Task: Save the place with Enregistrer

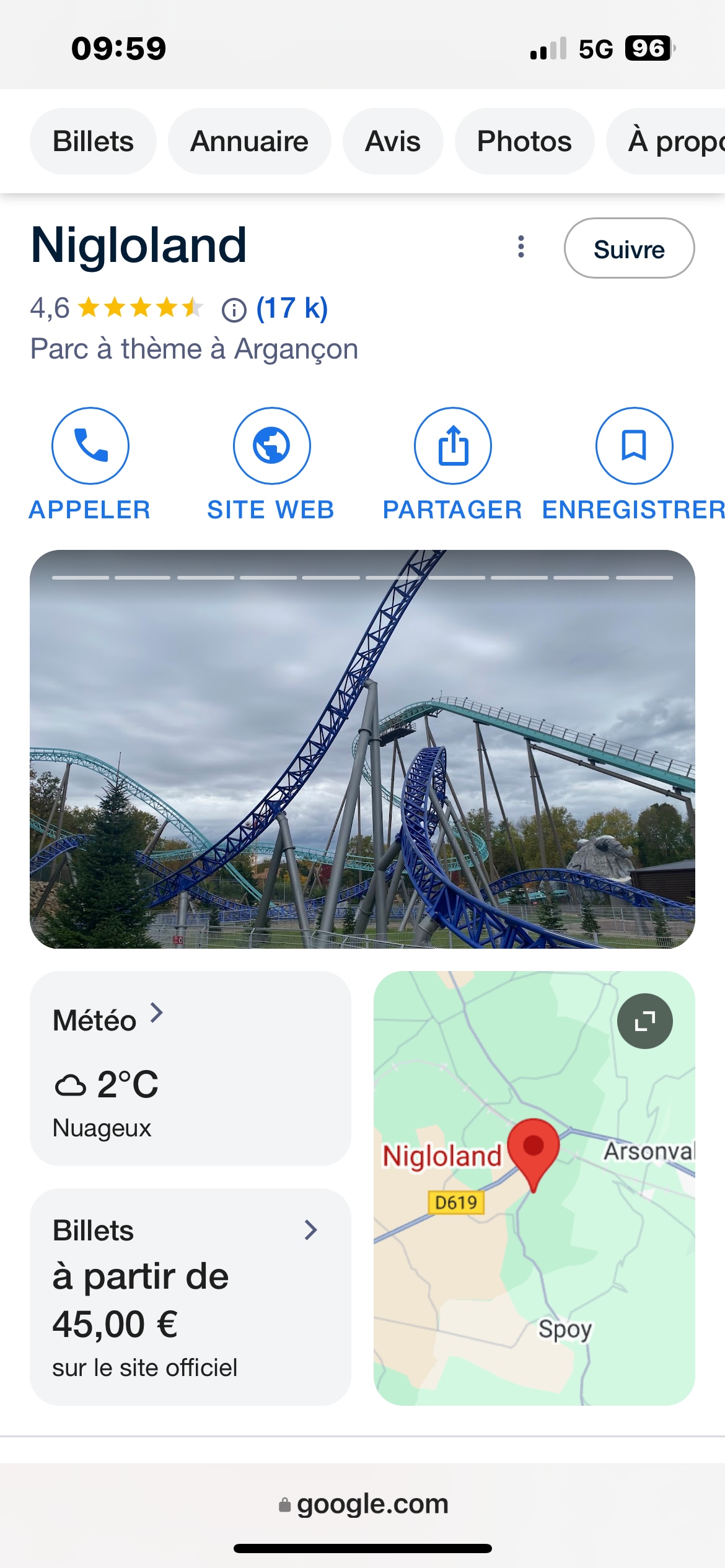Action: (x=634, y=446)
